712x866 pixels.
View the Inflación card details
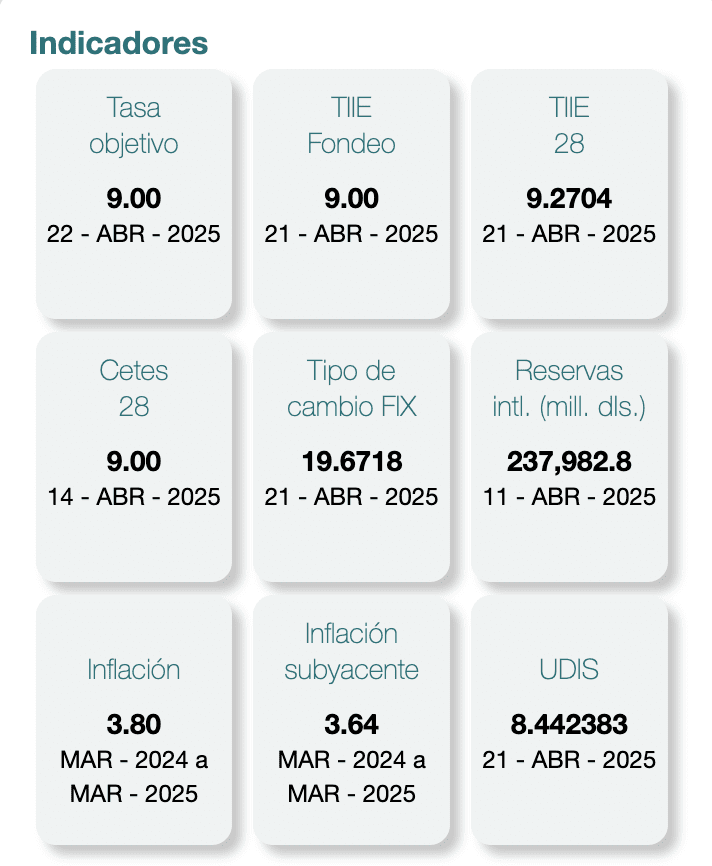click(134, 721)
